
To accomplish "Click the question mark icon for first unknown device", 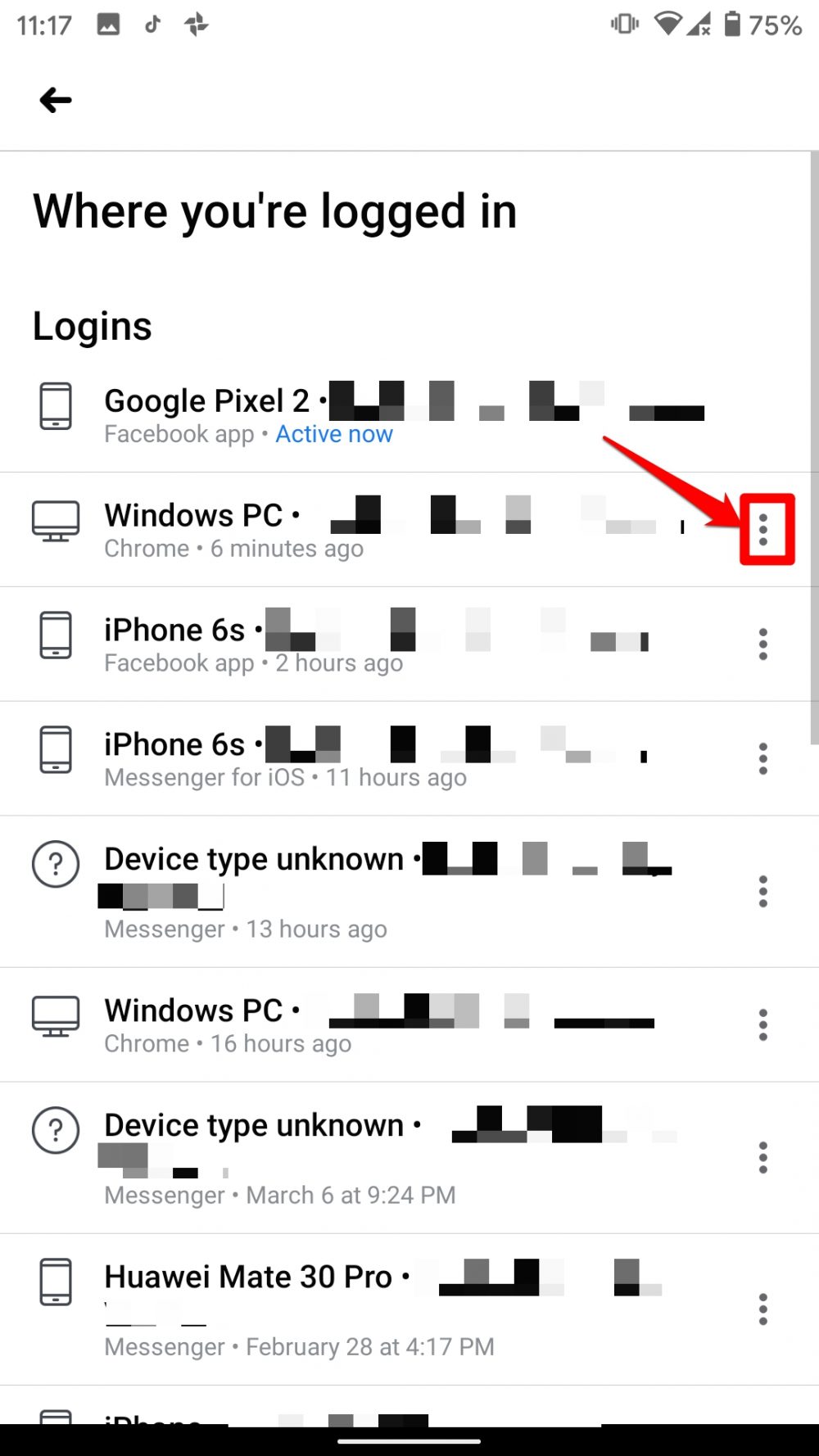I will click(55, 864).
